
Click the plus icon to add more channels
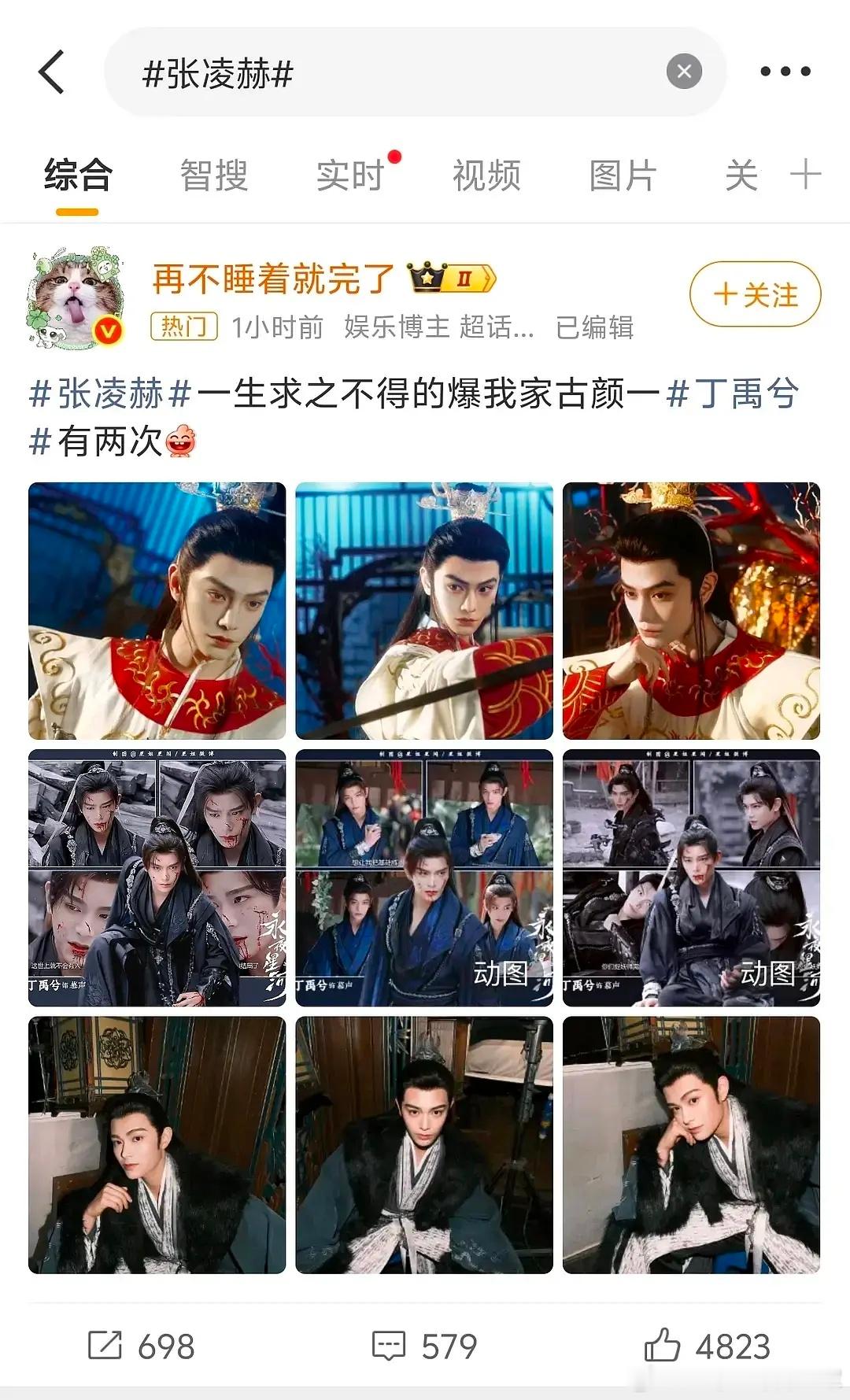[805, 175]
